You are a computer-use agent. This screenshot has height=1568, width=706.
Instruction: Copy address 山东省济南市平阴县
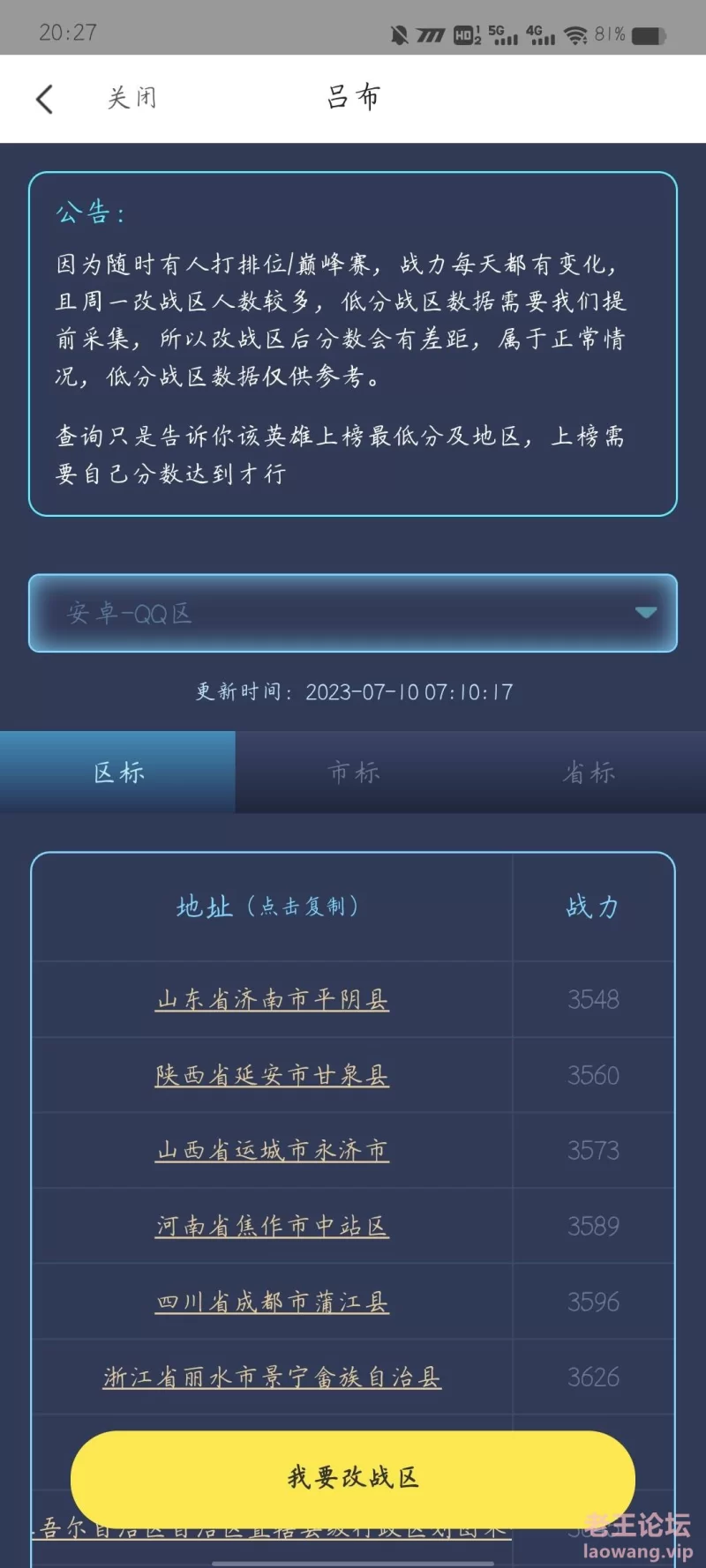point(273,999)
